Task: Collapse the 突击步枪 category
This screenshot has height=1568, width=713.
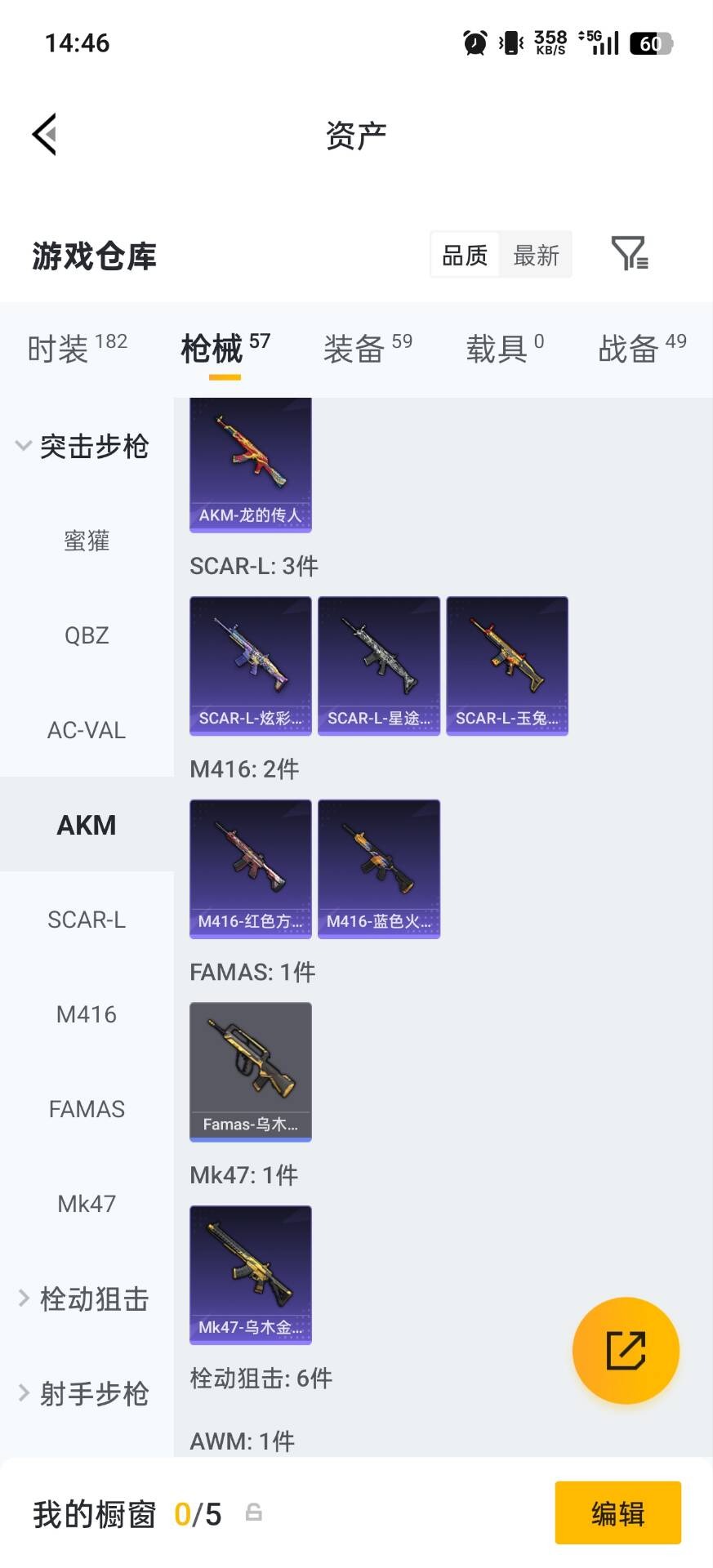Action: coord(84,447)
